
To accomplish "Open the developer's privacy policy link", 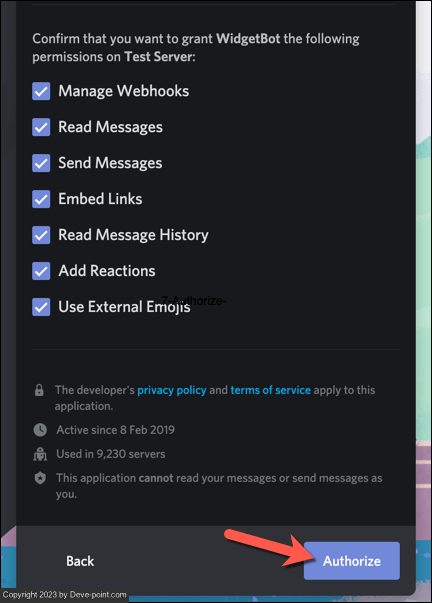I will [172, 390].
